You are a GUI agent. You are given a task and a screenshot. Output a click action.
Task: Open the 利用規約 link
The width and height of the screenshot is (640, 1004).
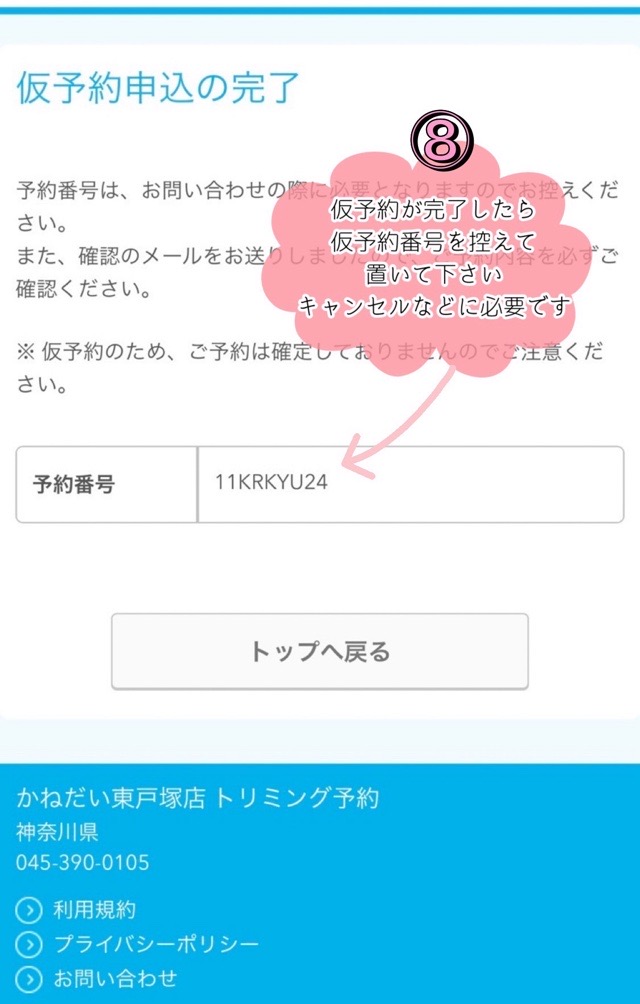(94, 910)
